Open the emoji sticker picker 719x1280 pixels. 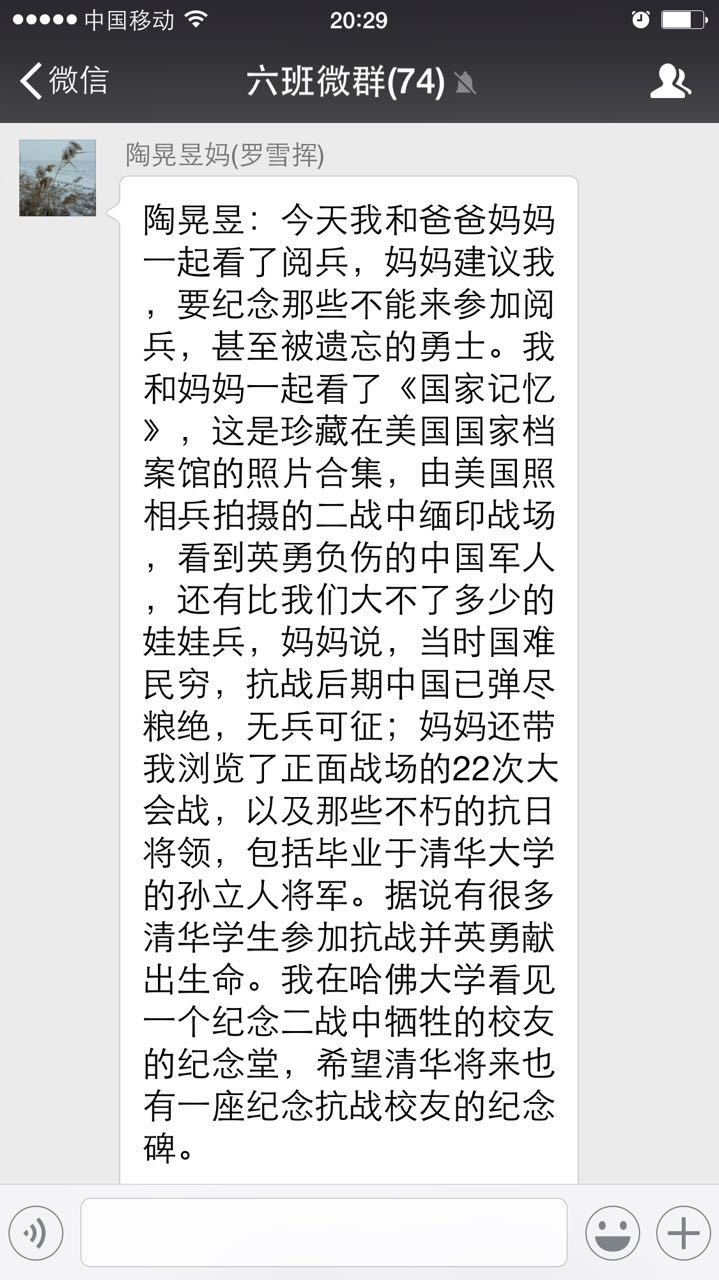pos(612,1233)
